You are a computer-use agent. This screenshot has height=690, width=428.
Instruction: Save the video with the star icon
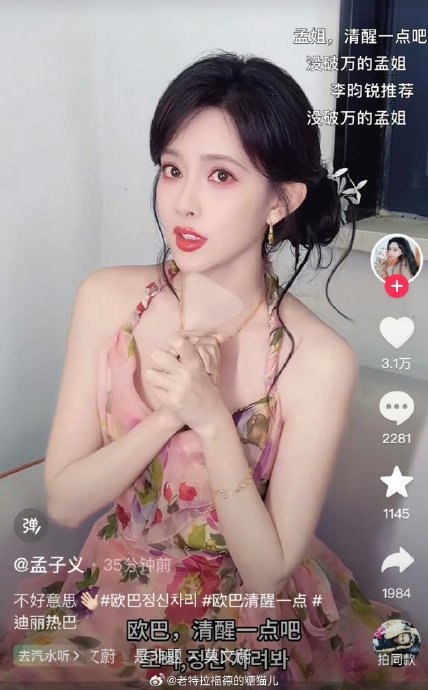396,482
